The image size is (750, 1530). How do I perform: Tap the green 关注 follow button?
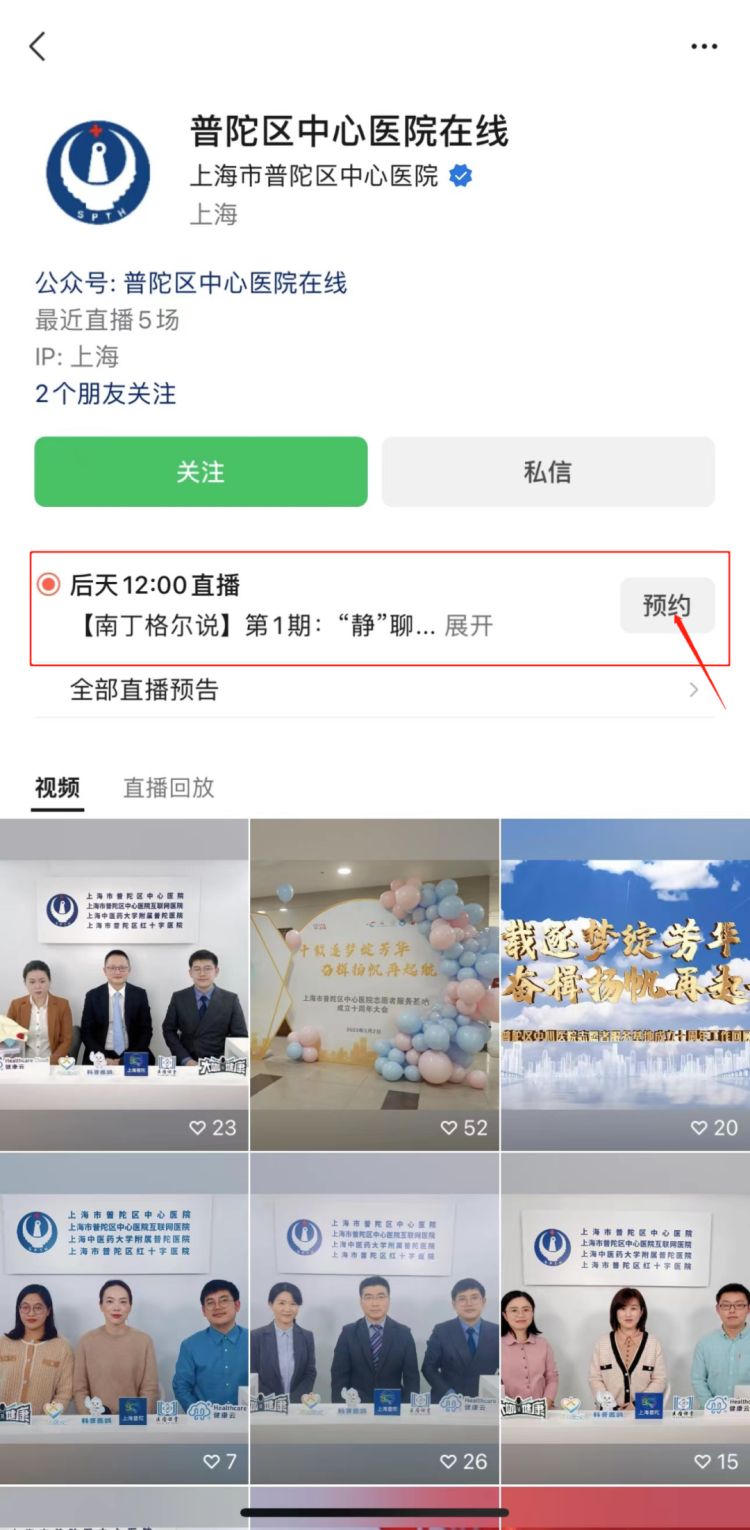click(200, 472)
